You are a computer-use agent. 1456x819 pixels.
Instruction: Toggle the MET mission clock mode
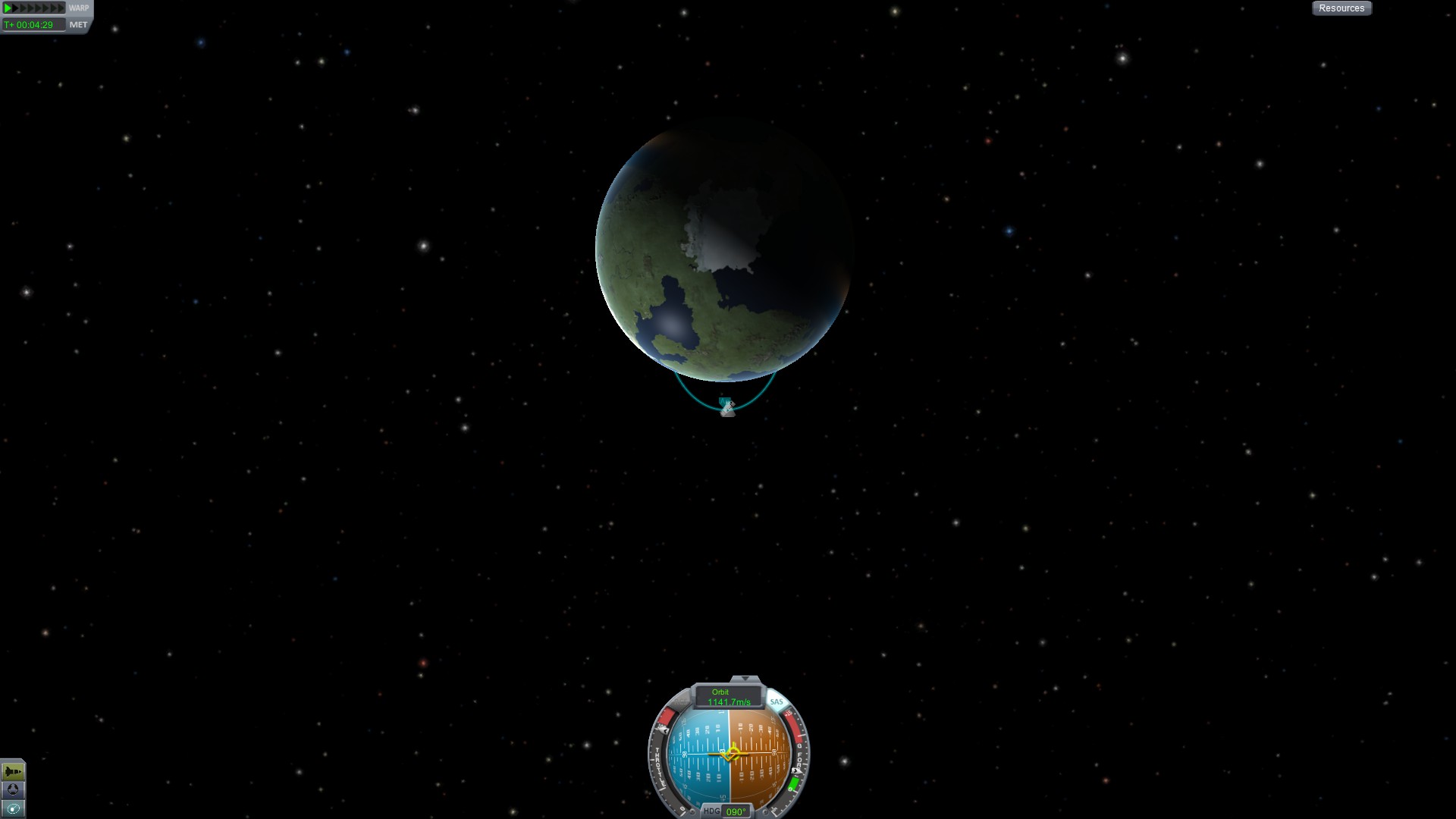click(78, 24)
